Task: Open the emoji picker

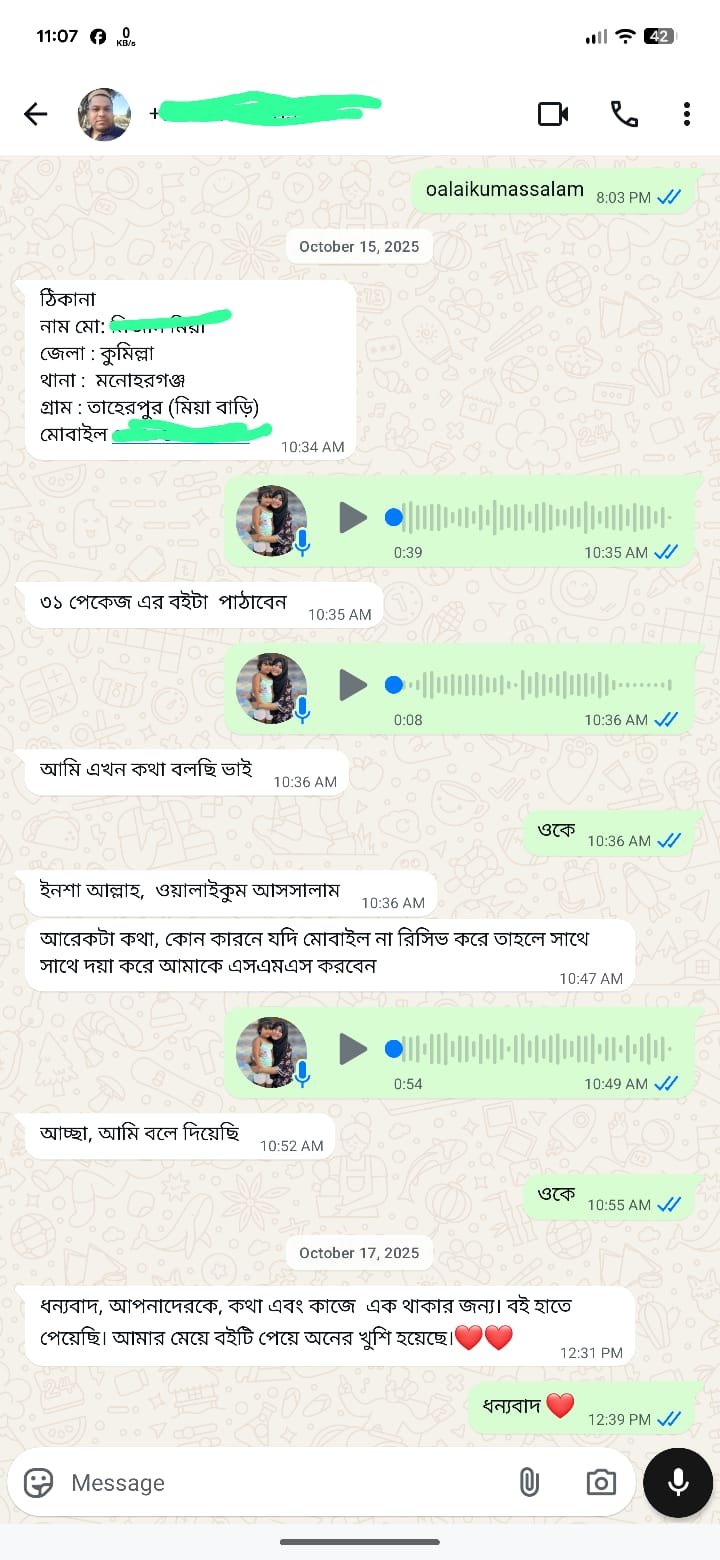Action: pos(39,1482)
